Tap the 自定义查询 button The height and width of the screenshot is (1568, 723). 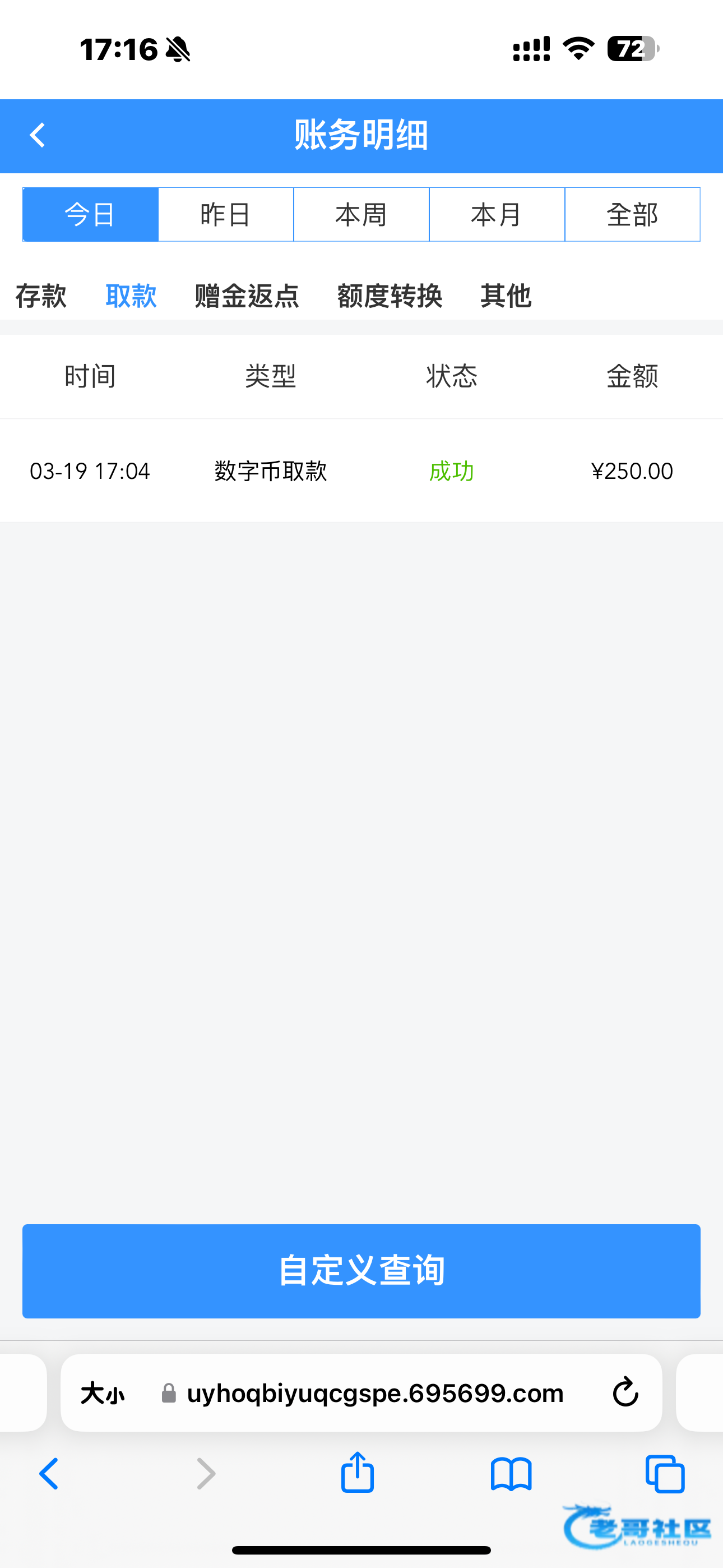[x=361, y=1271]
